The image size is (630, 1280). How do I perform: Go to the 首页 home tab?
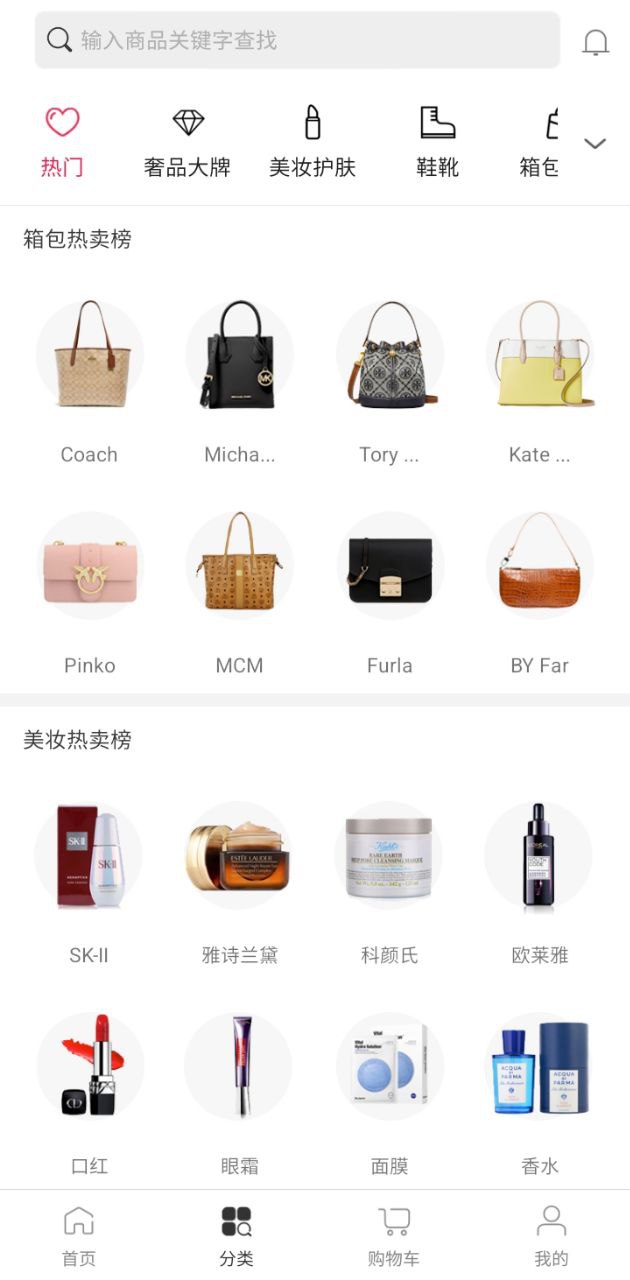point(79,1236)
